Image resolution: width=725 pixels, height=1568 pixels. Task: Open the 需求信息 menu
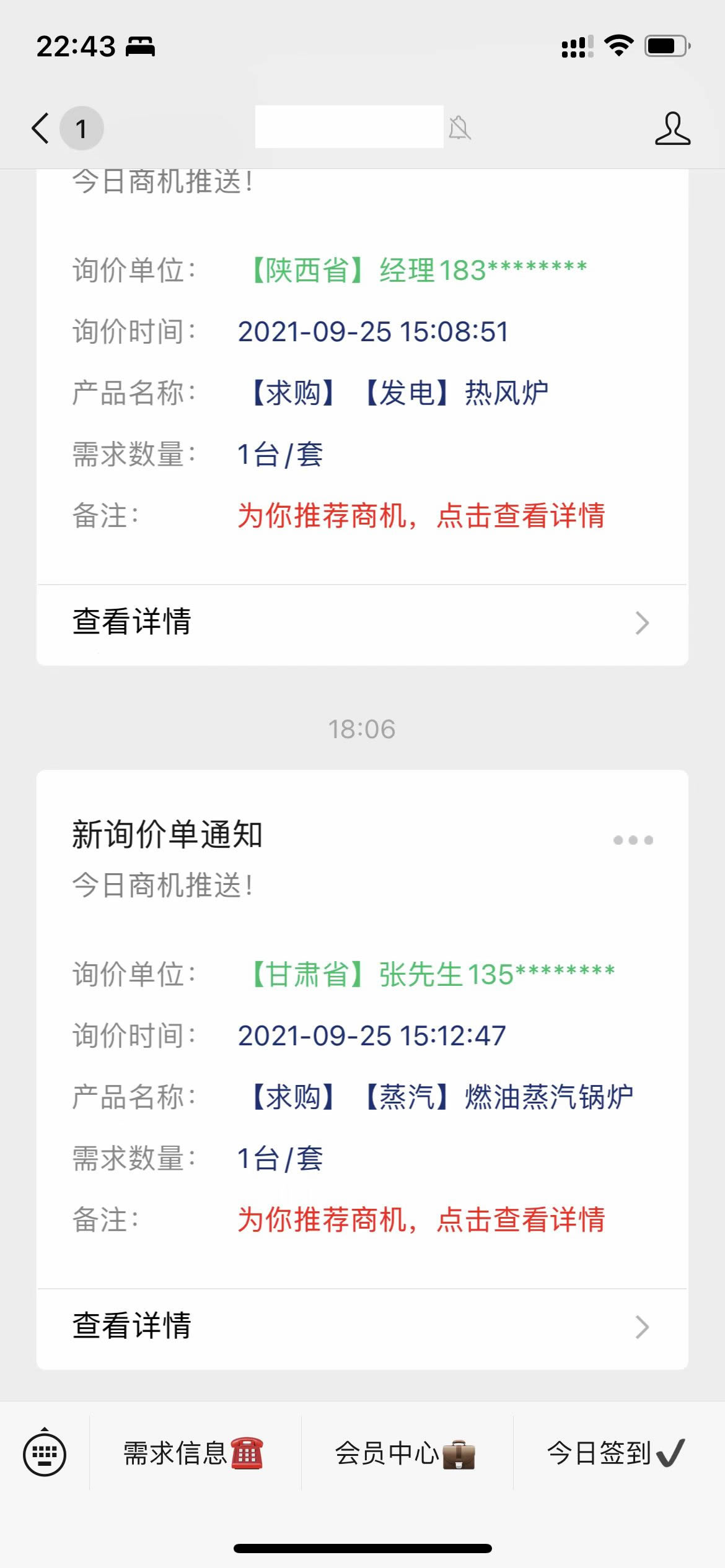[195, 1453]
